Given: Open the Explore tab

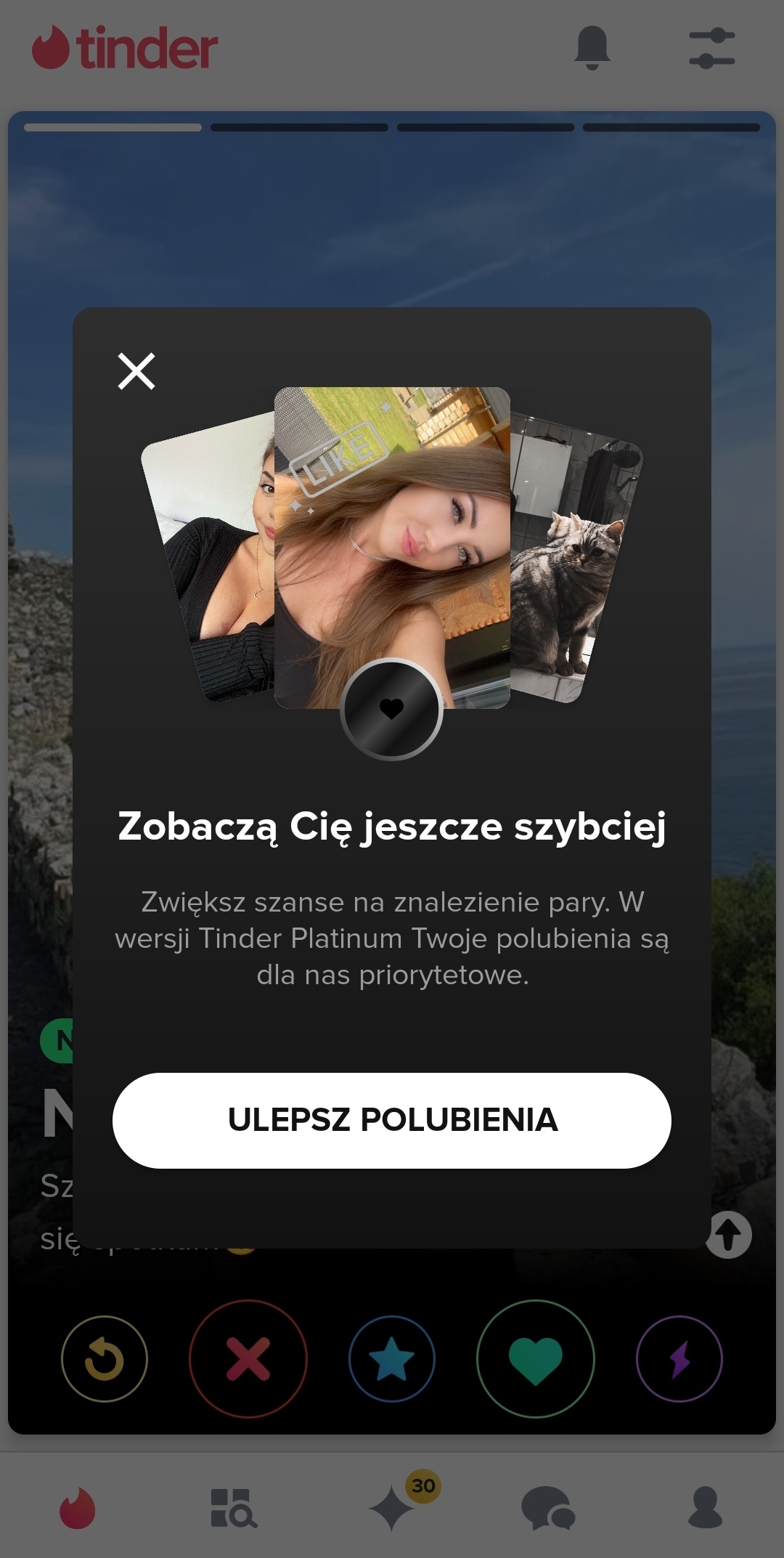Looking at the screenshot, I should [x=234, y=1508].
